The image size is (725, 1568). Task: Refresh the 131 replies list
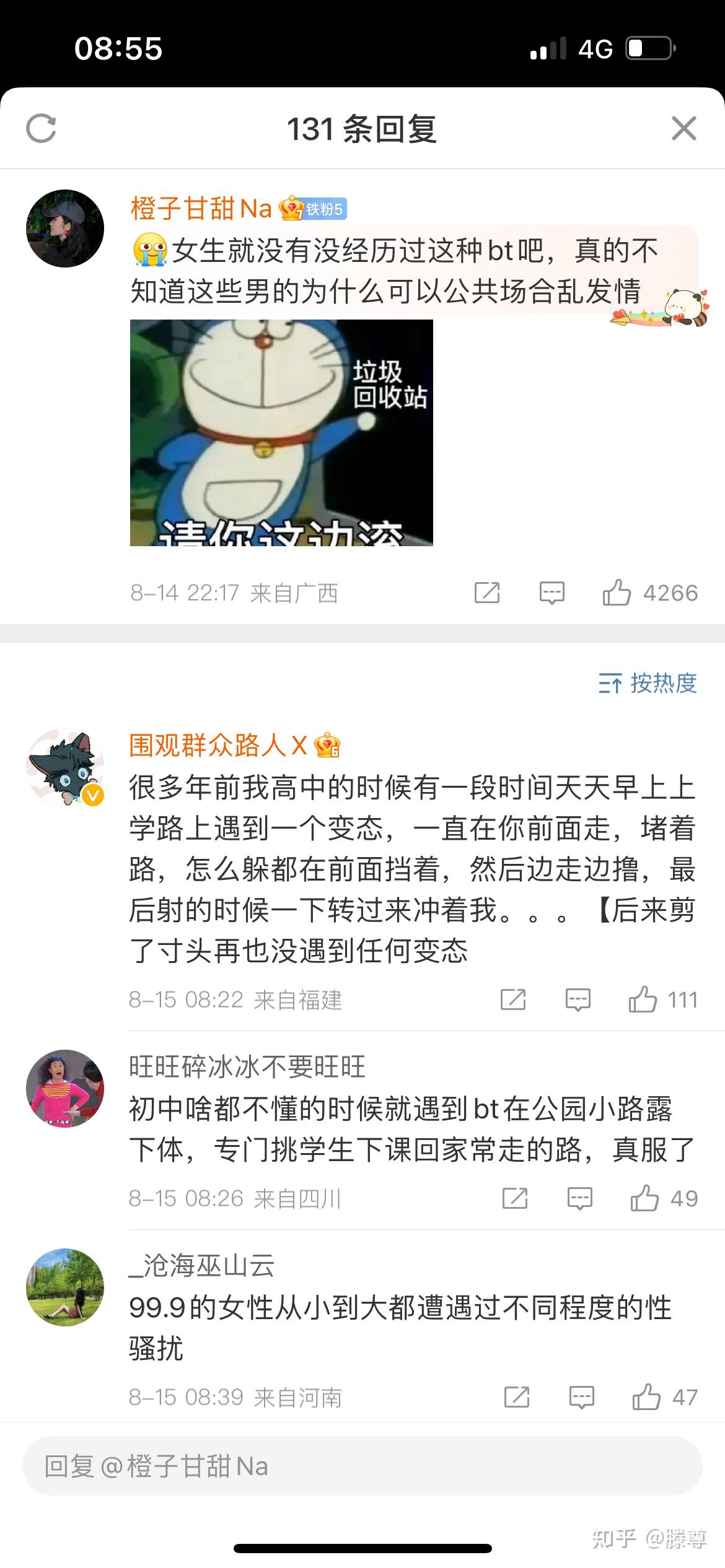point(42,128)
